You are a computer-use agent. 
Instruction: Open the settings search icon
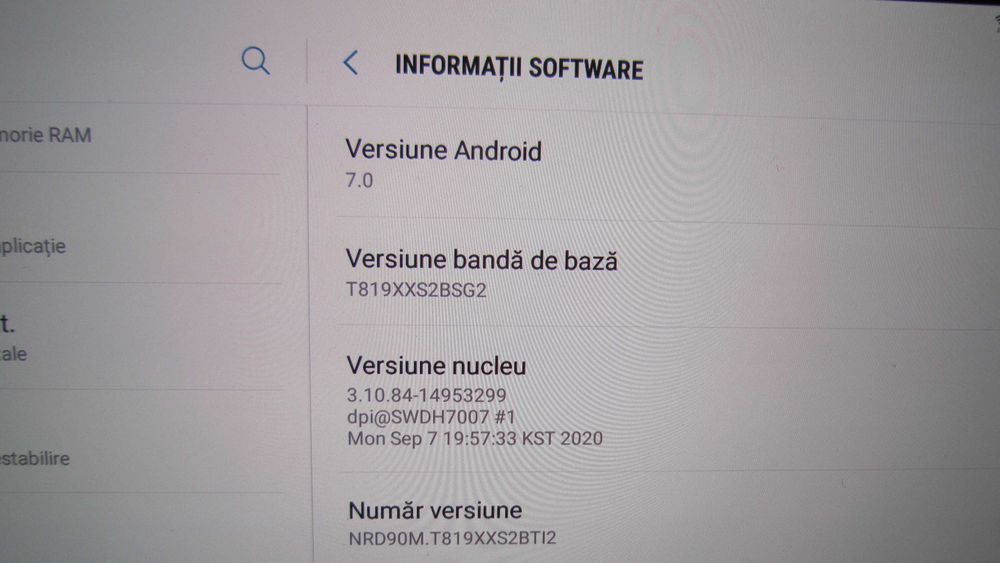256,62
